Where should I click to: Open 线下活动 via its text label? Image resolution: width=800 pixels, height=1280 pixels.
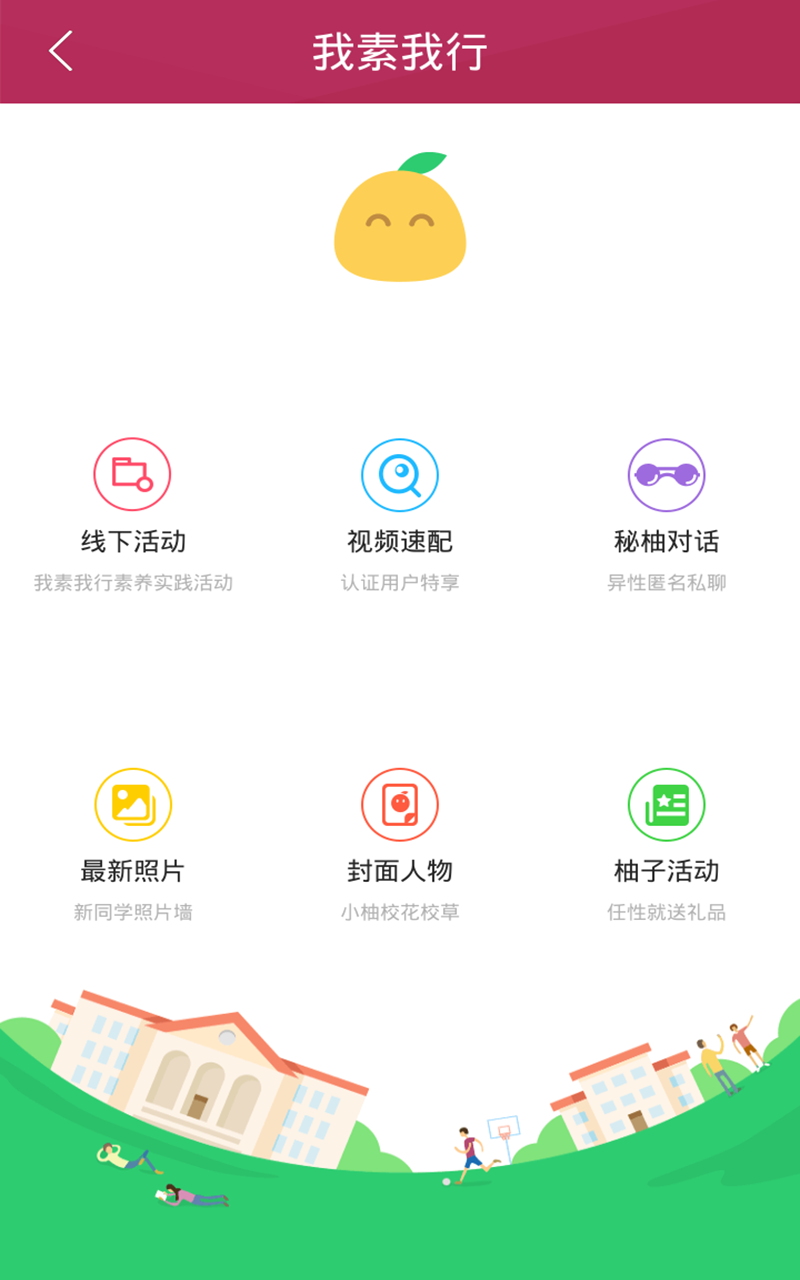click(134, 543)
